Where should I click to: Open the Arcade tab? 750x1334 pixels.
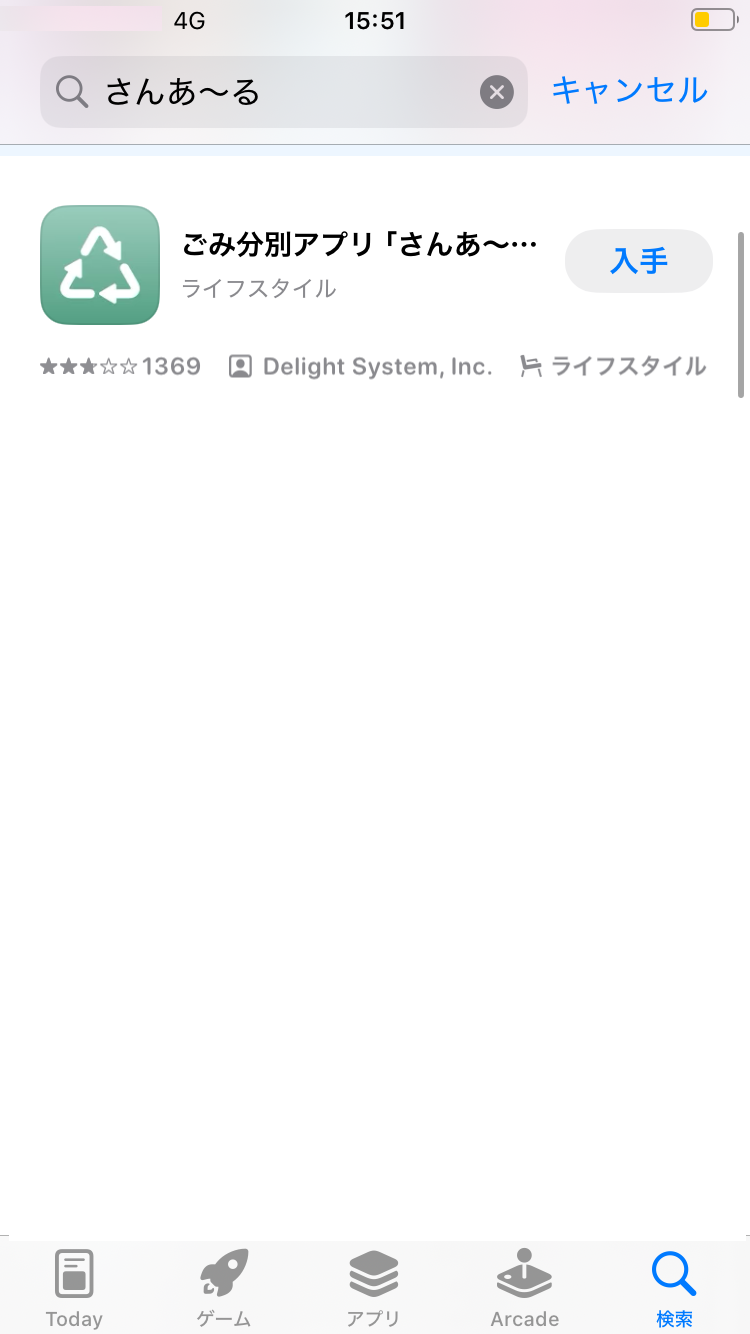click(524, 1288)
